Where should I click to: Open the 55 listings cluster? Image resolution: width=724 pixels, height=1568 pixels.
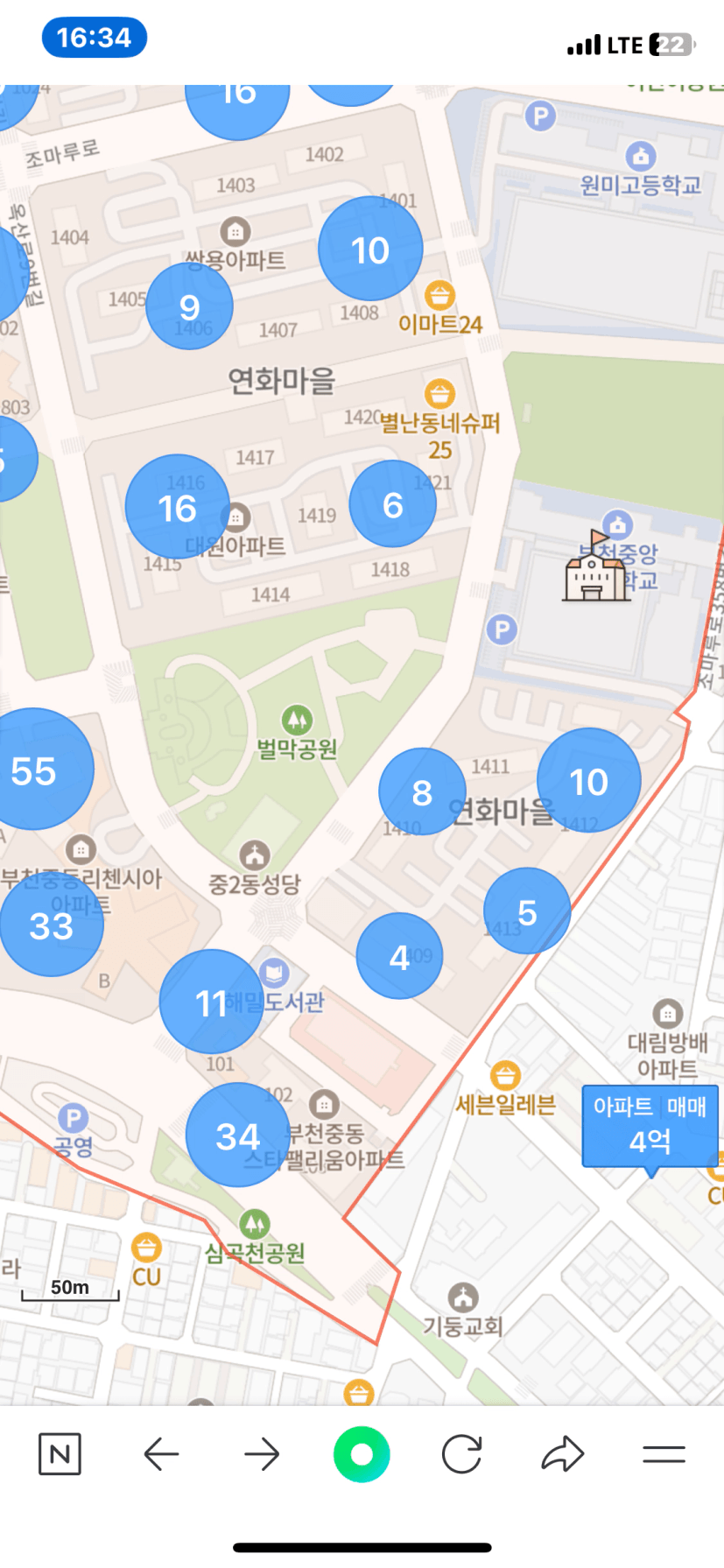click(x=35, y=770)
